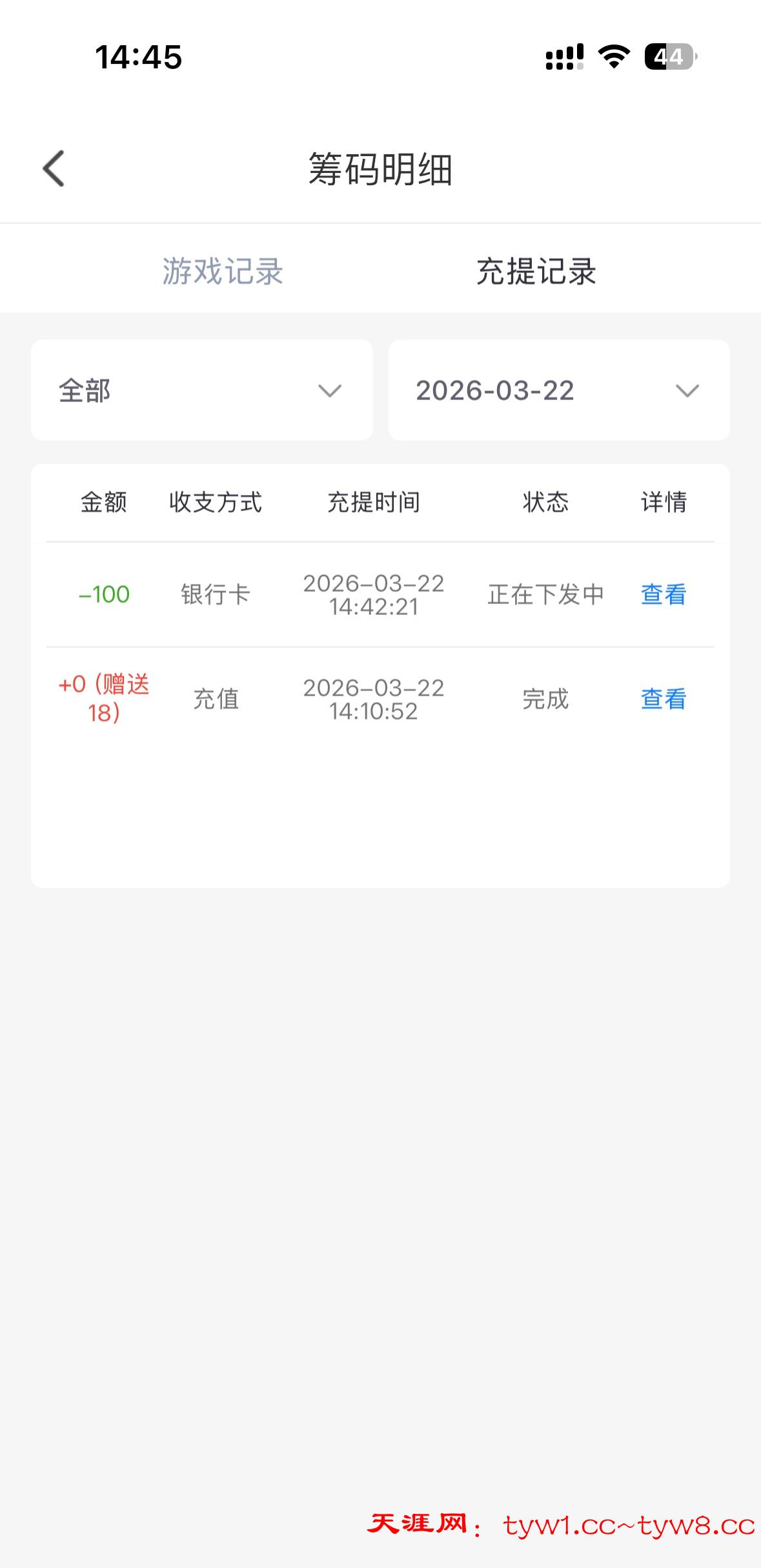Go back using the arrow icon
761x1568 pixels.
(54, 169)
